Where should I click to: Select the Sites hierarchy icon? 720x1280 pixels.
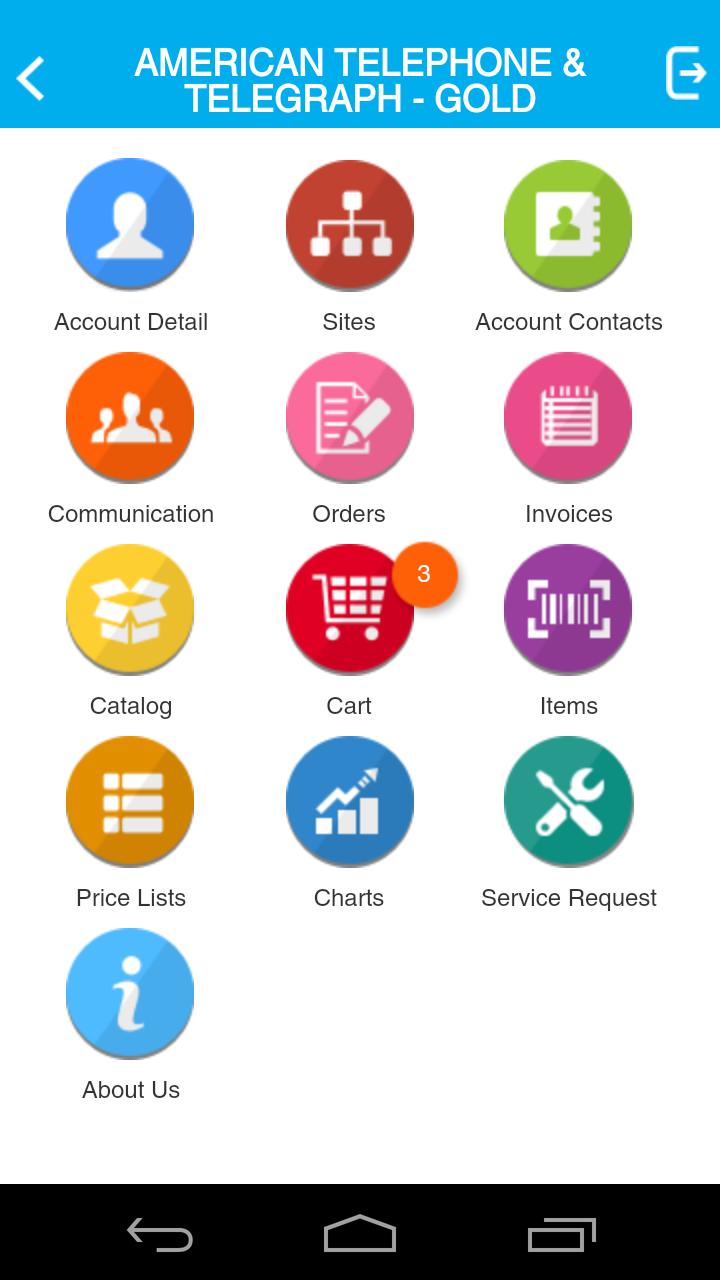[349, 224]
